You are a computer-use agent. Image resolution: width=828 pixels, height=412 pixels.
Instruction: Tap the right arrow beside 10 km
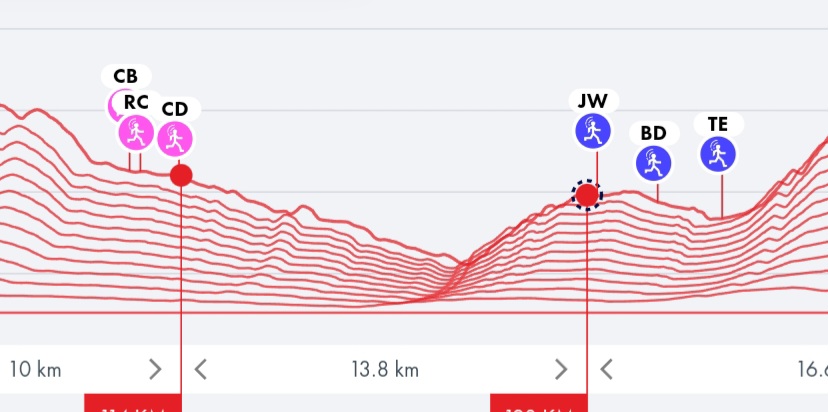coord(155,370)
